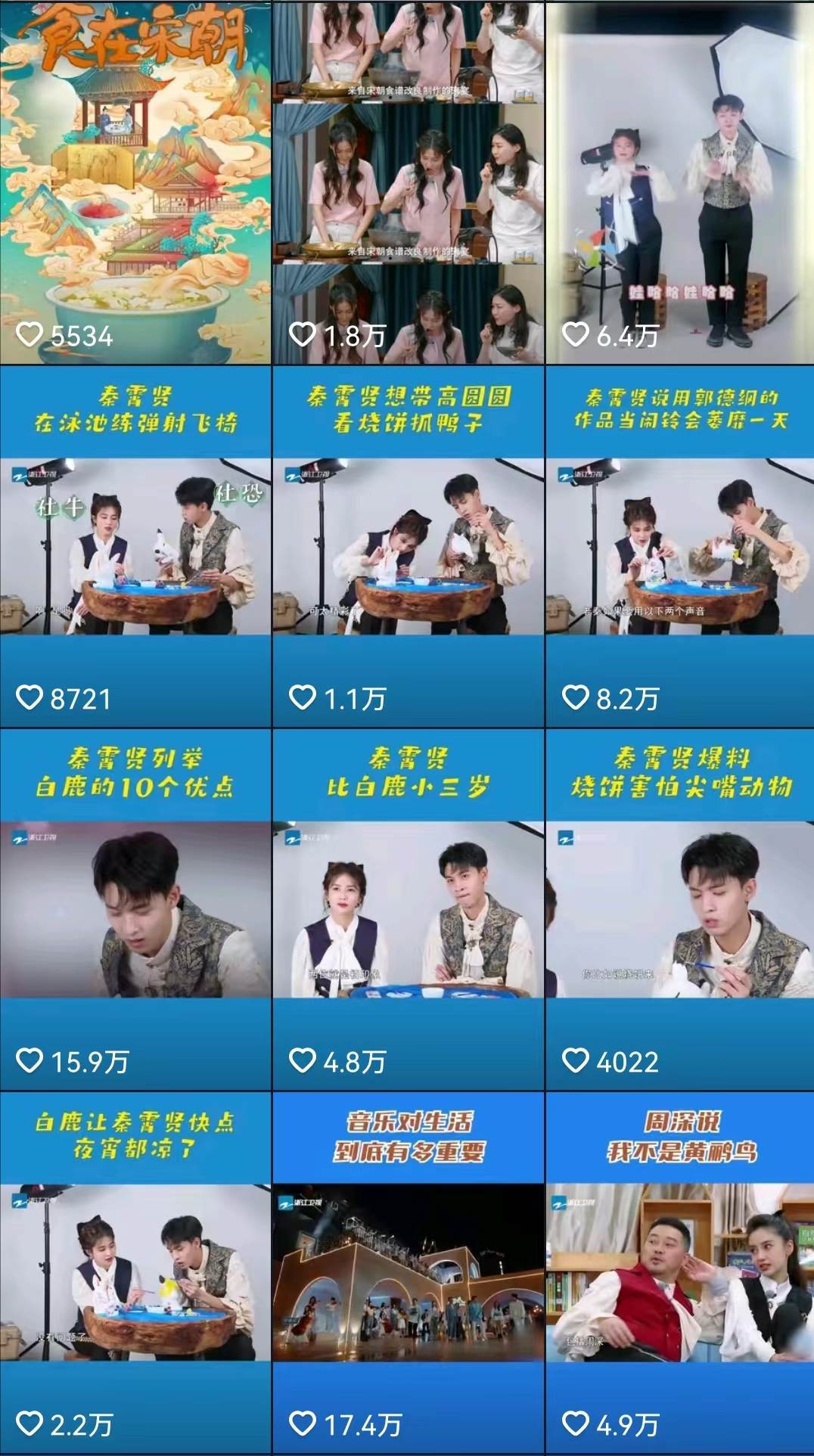
Task: Play the video 秦霄贤在泳池练弹射飞椅
Action: coord(135,546)
